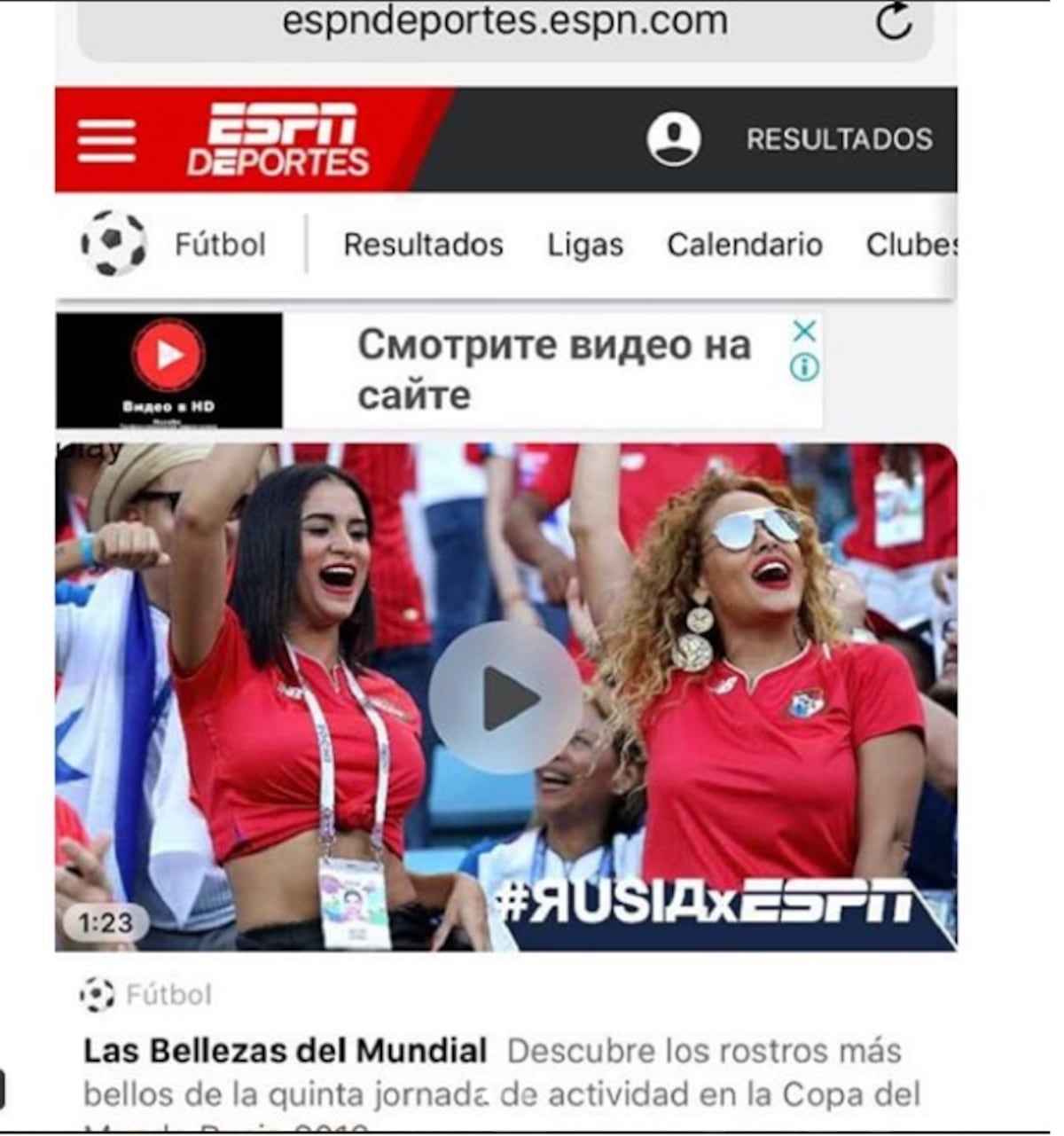Switch to the Resultados tab
This screenshot has width=1064, height=1136.
coord(423,244)
